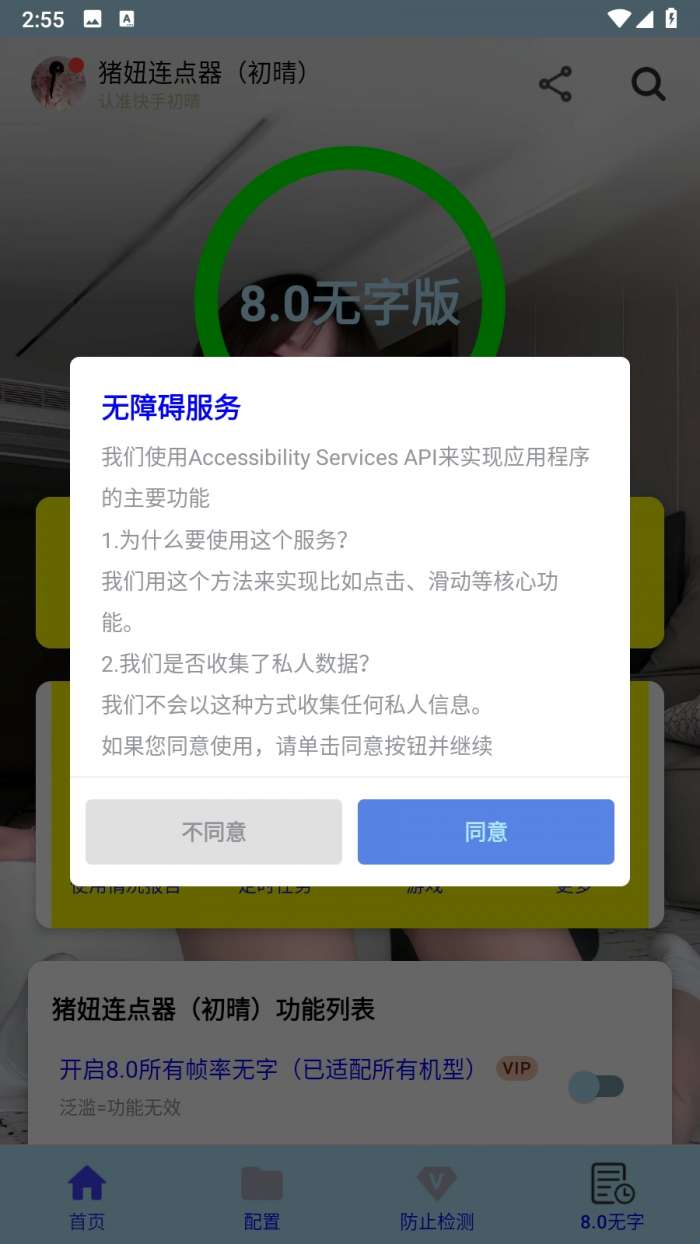Open the share icon in top bar

556,85
